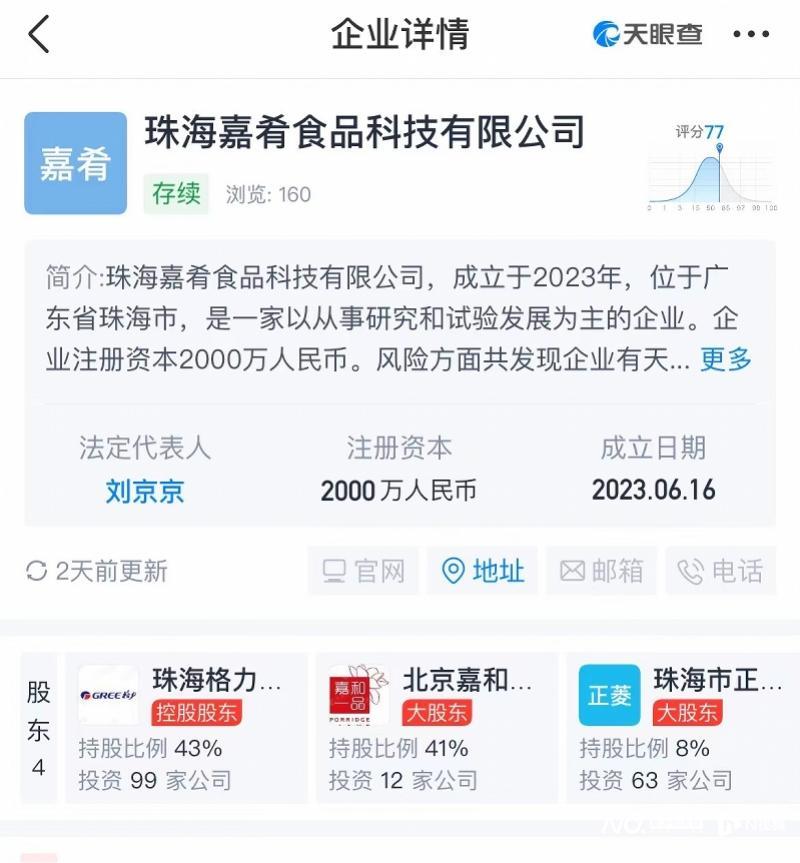
Task: Open the 股东 4 shareholders list
Action: (38, 728)
